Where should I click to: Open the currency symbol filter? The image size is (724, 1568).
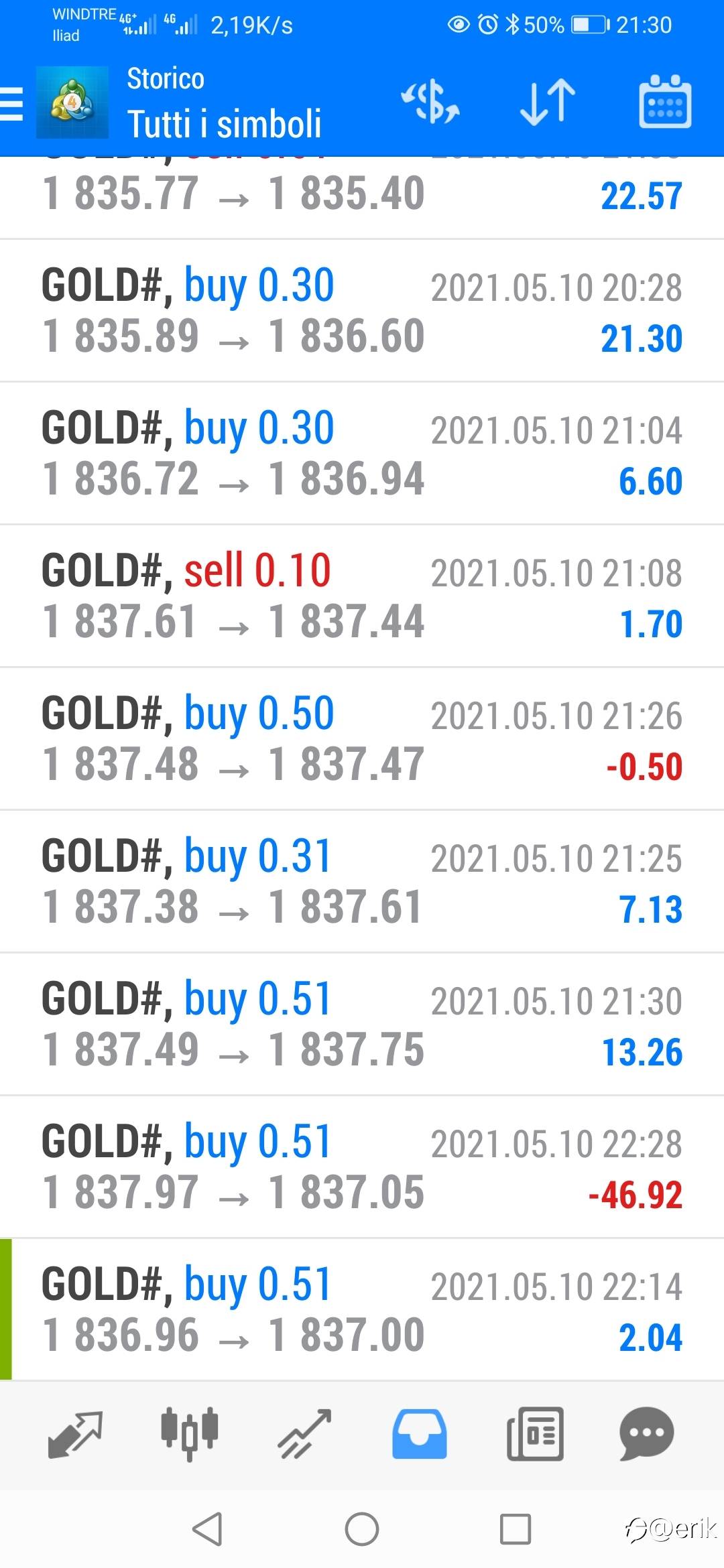[x=430, y=102]
